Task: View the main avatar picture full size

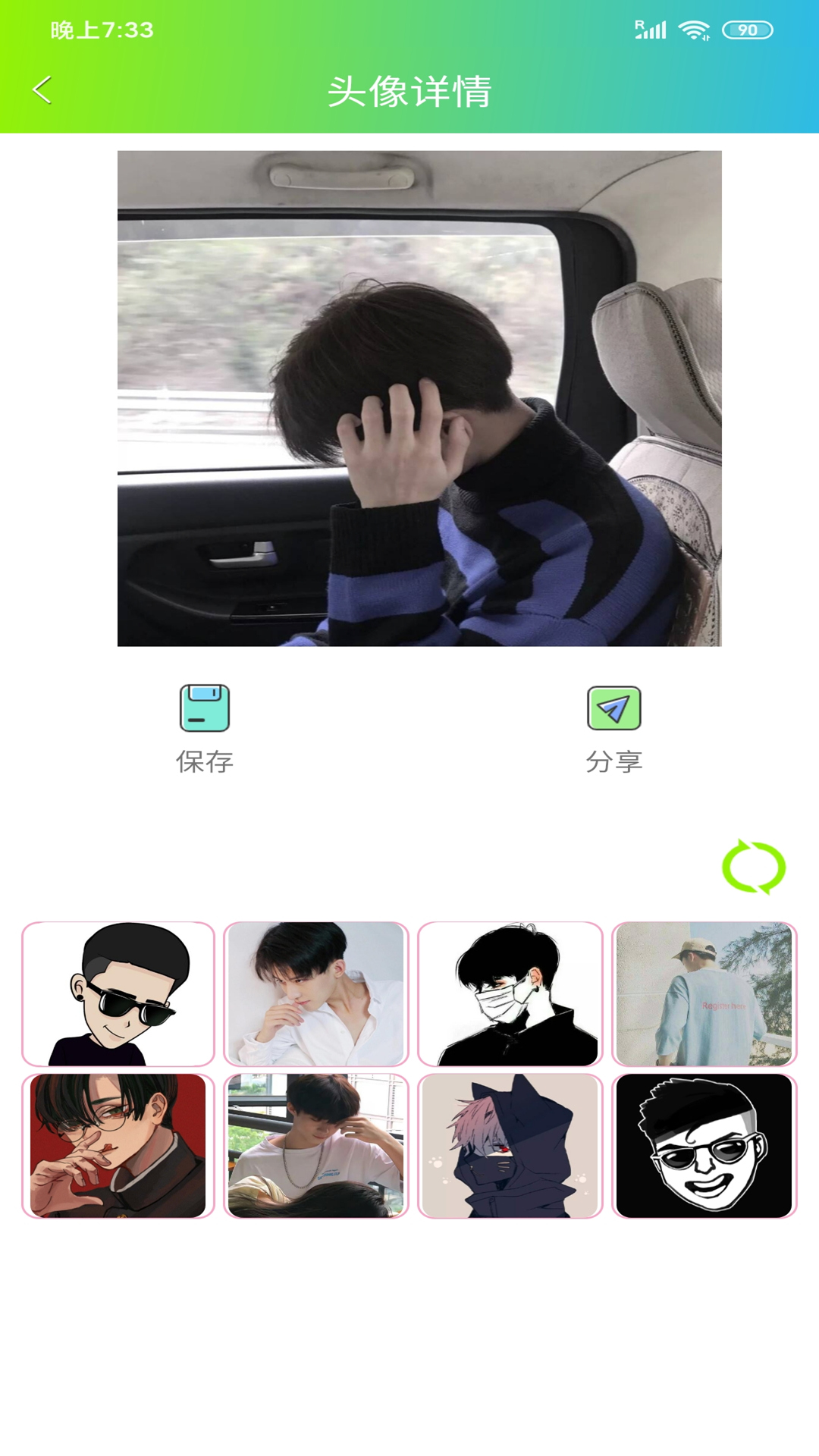Action: [419, 398]
